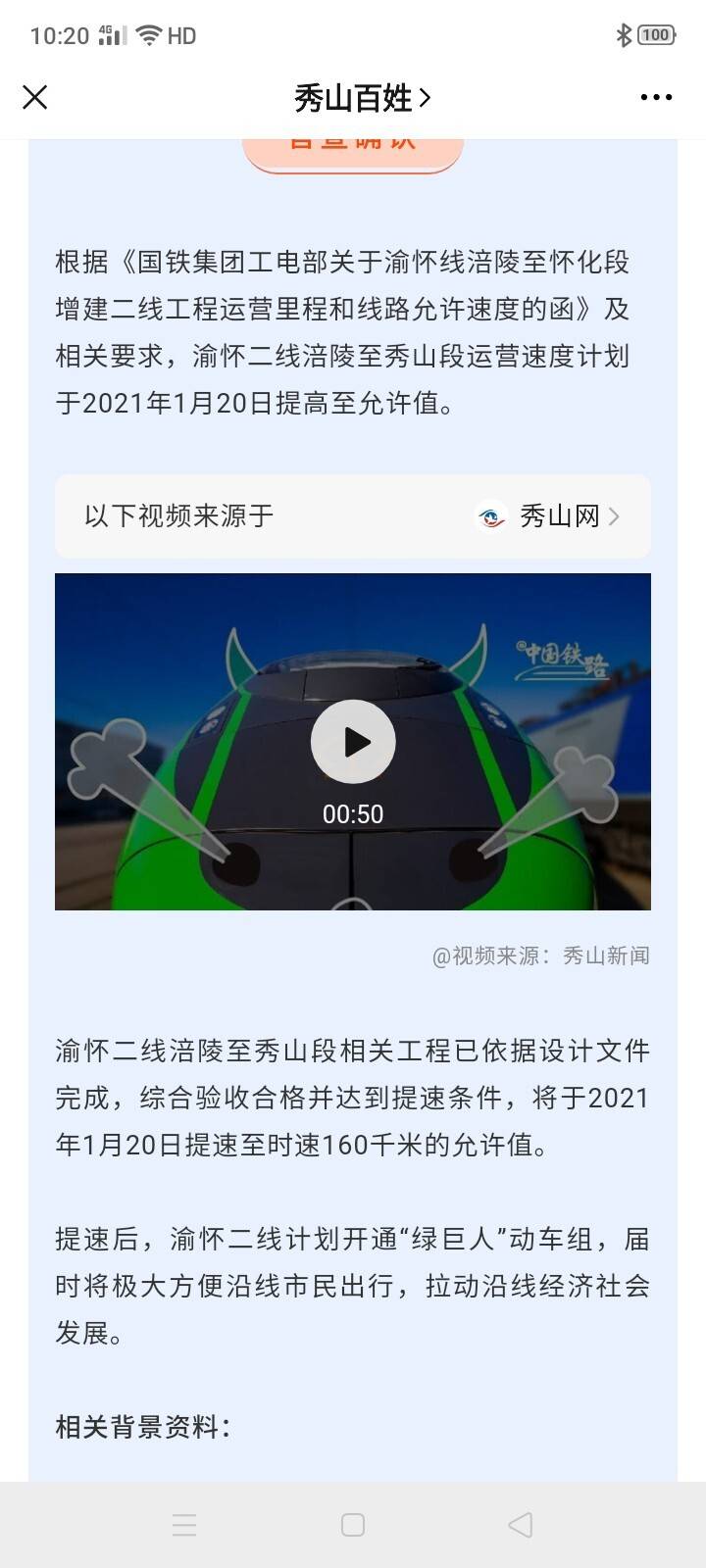The image size is (706, 1568).
Task: Open the system recent apps menu
Action: [x=184, y=1525]
